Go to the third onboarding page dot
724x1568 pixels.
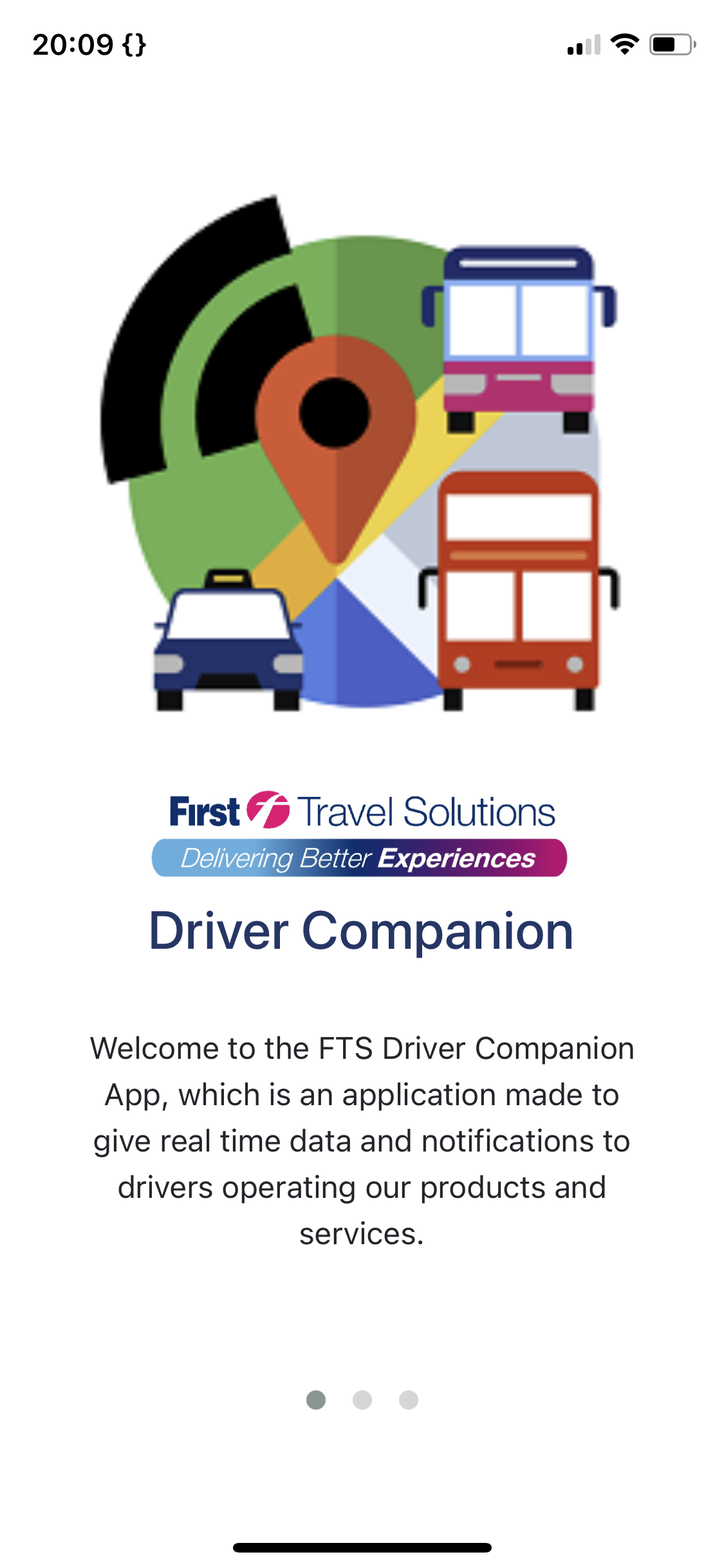(x=409, y=1399)
